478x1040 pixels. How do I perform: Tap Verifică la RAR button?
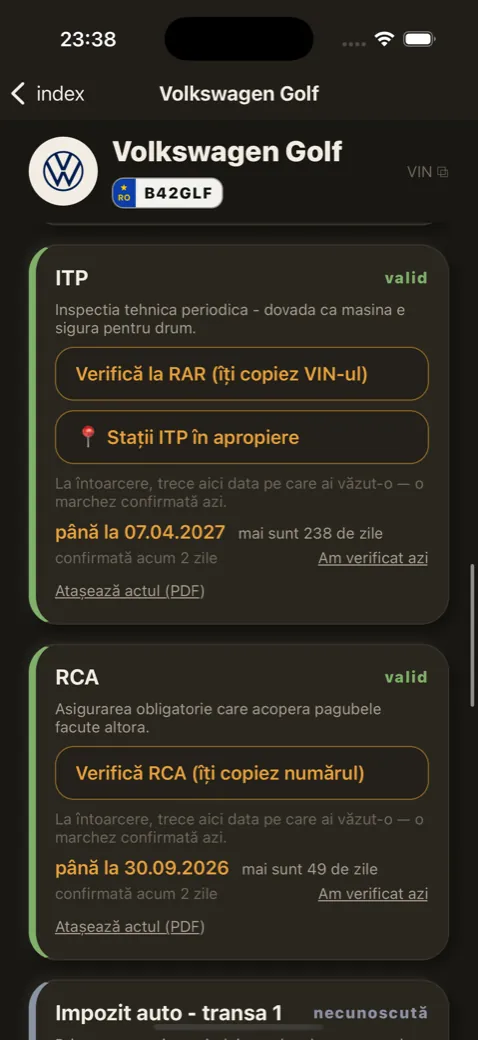click(x=241, y=374)
